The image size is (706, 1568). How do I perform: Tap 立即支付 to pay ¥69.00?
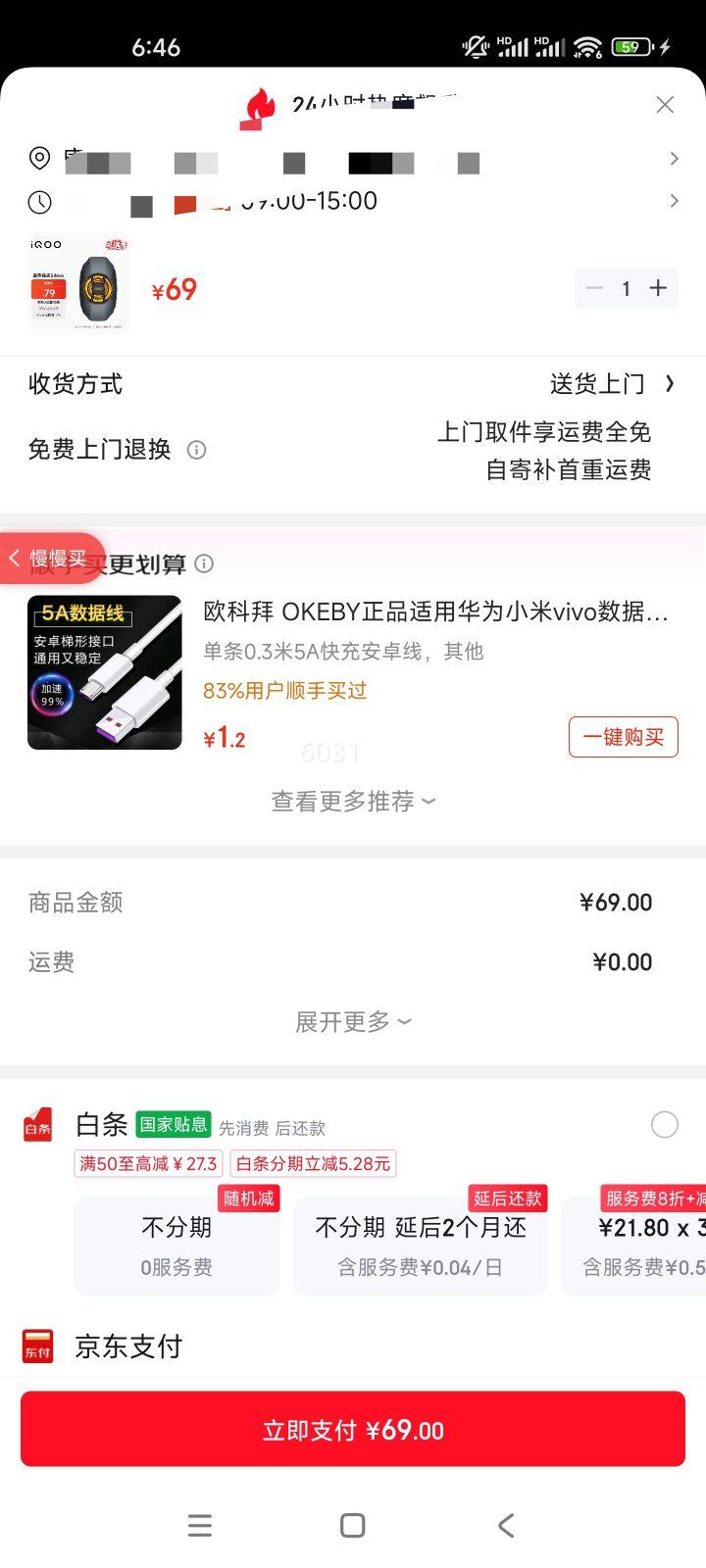point(353,1429)
